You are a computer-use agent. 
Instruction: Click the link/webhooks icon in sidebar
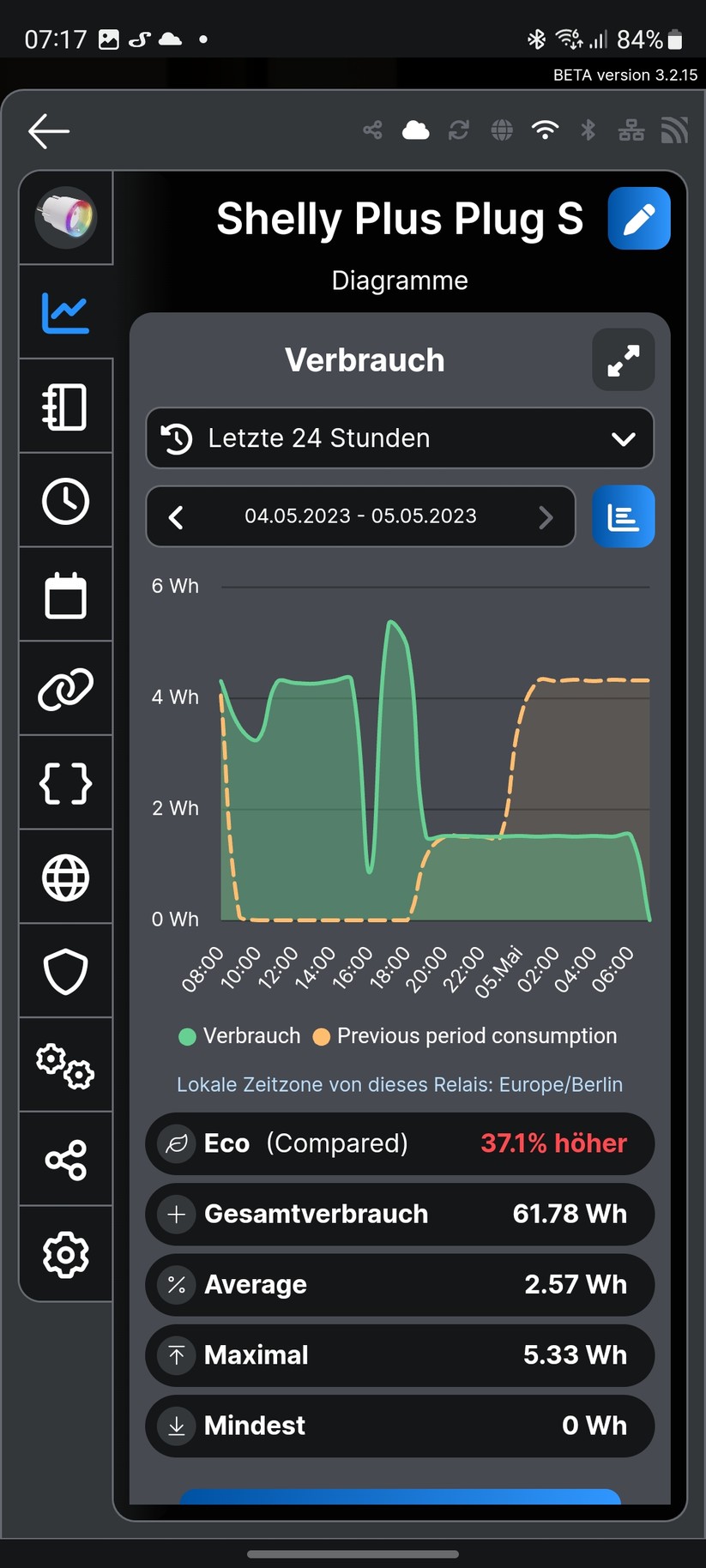point(65,689)
